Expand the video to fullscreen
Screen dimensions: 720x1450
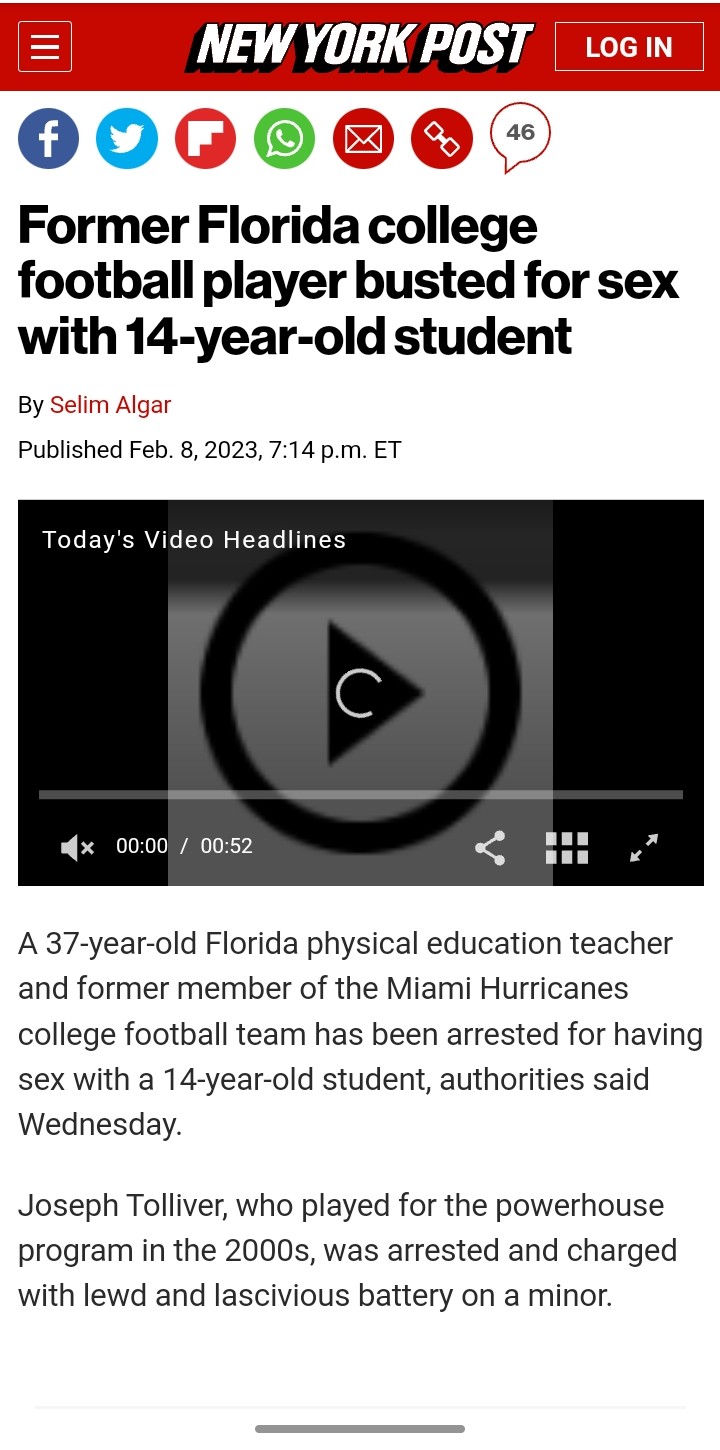coord(644,847)
